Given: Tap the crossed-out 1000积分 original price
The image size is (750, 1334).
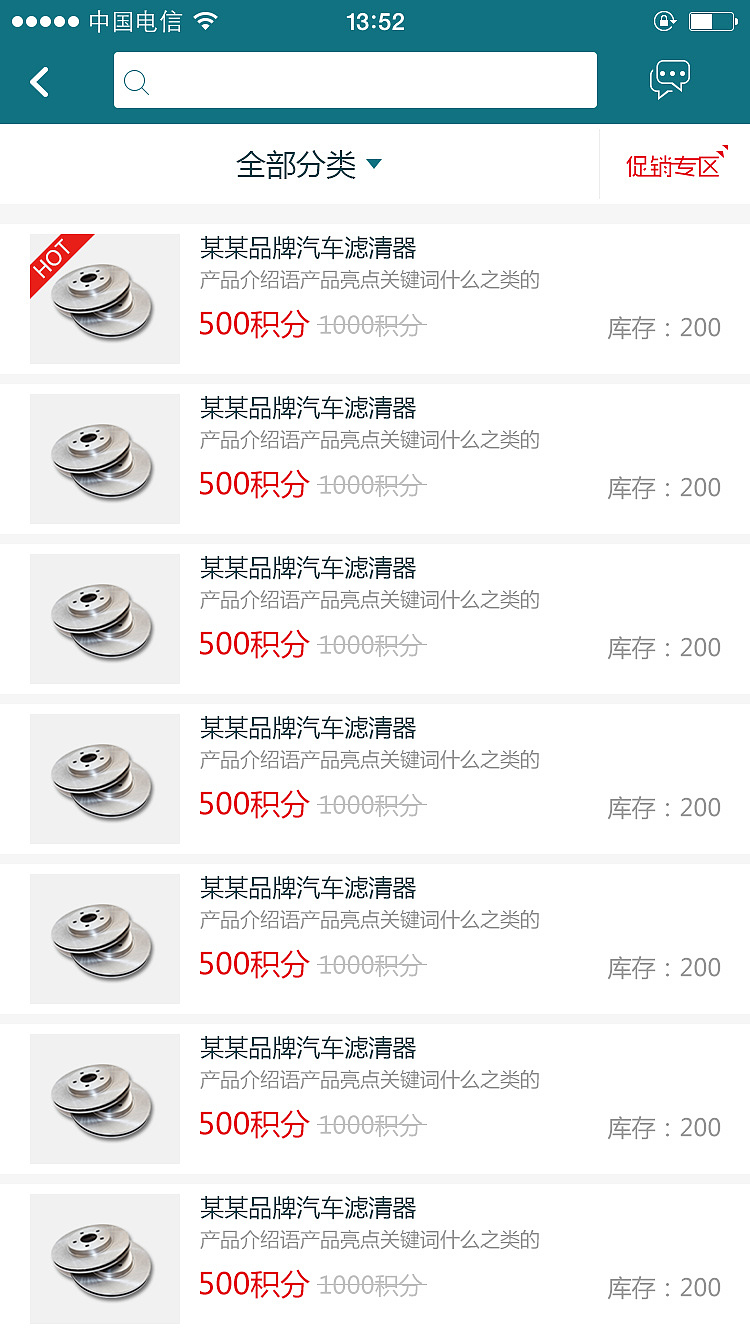Looking at the screenshot, I should click(x=372, y=325).
